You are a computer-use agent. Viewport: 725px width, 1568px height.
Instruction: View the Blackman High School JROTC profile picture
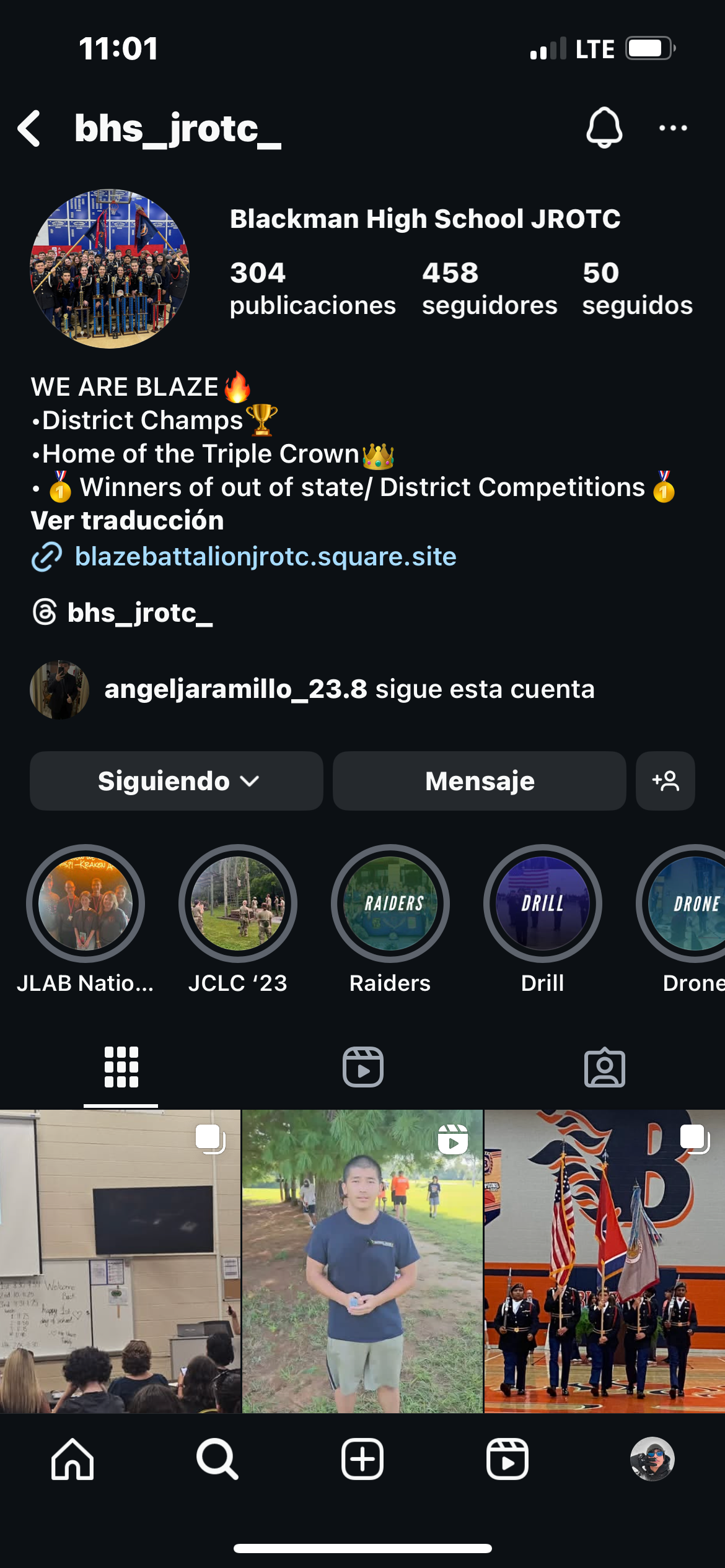[110, 269]
